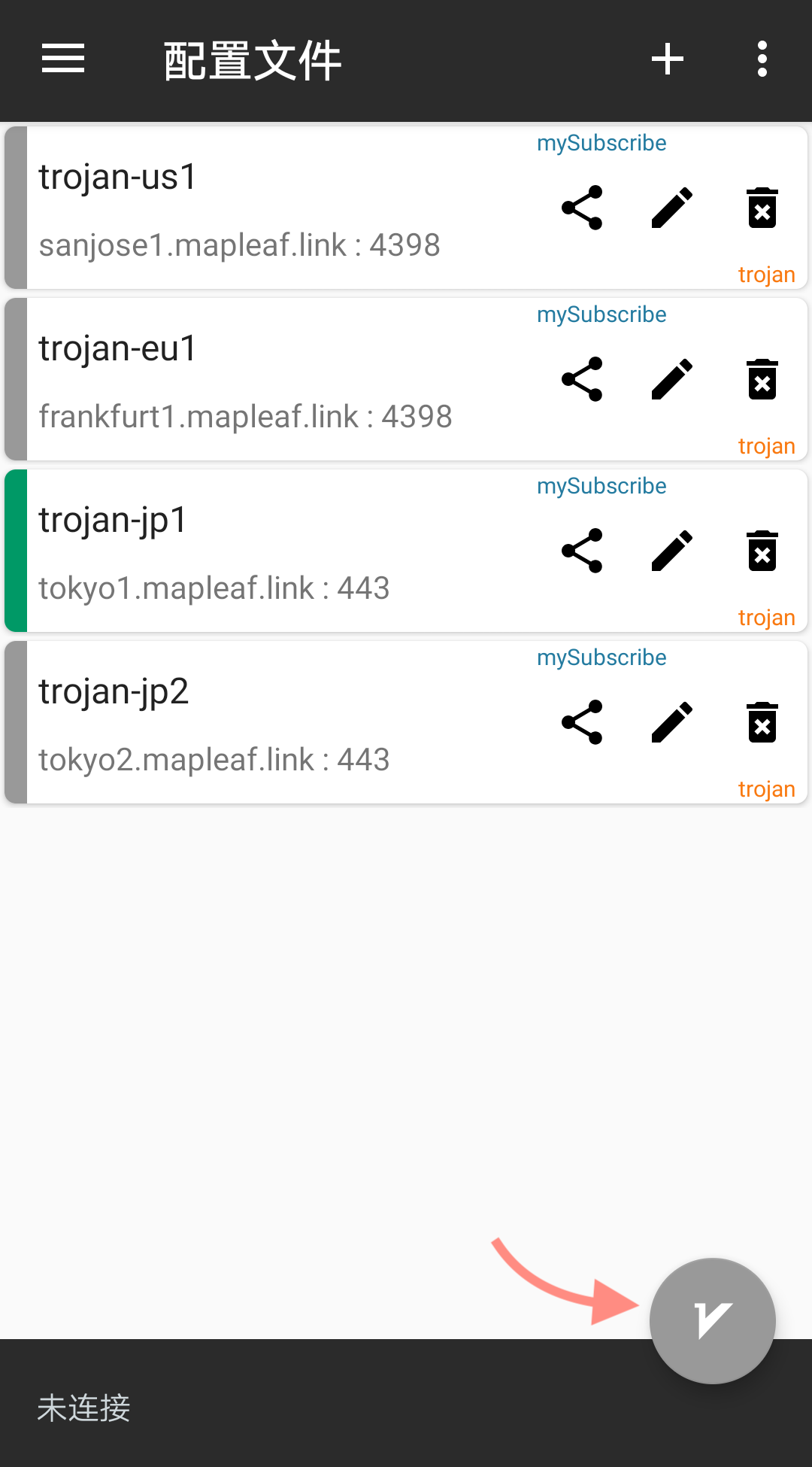Share the trojan-jp2 config
The height and width of the screenshot is (1467, 812).
[582, 722]
